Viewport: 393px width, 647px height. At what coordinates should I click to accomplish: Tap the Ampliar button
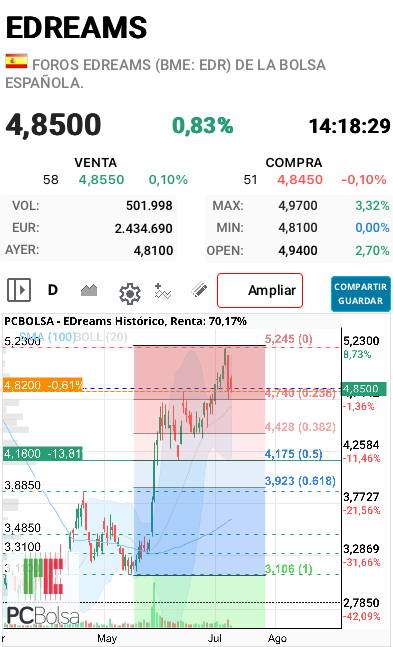(260, 290)
